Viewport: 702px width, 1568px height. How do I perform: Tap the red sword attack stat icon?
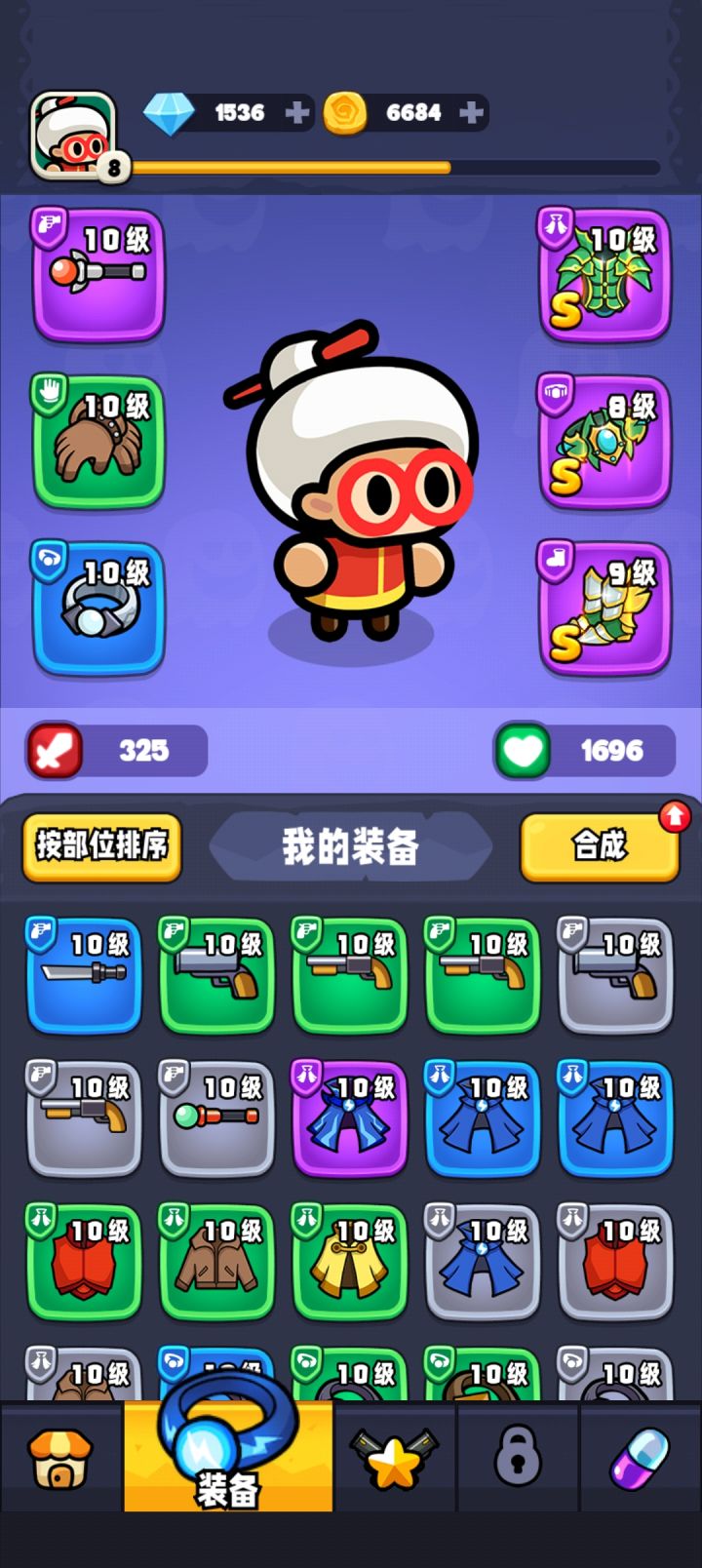(x=56, y=750)
